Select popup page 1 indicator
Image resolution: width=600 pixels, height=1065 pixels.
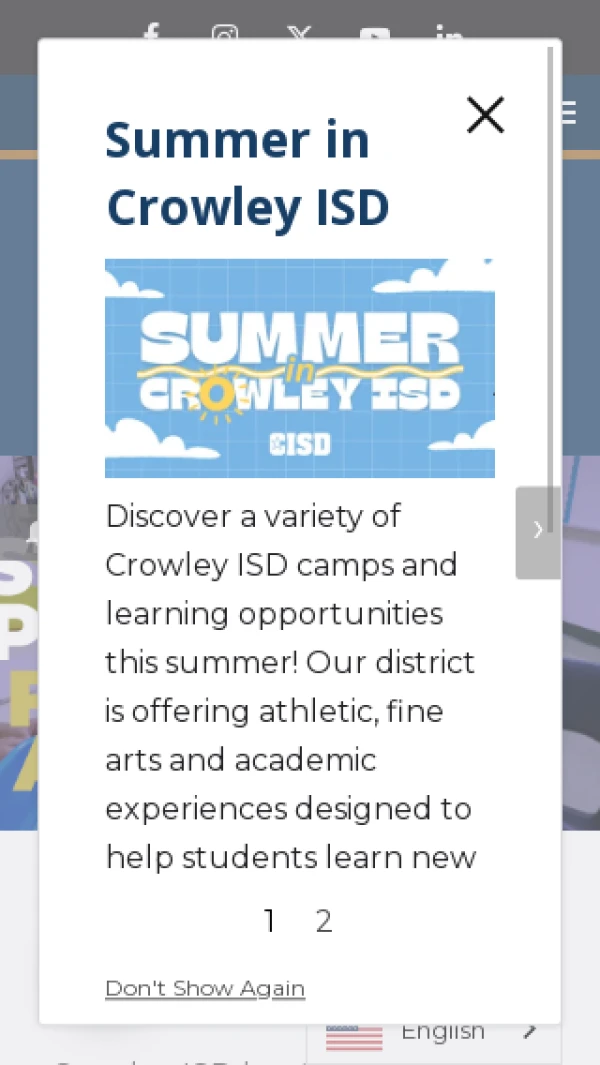[270, 921]
